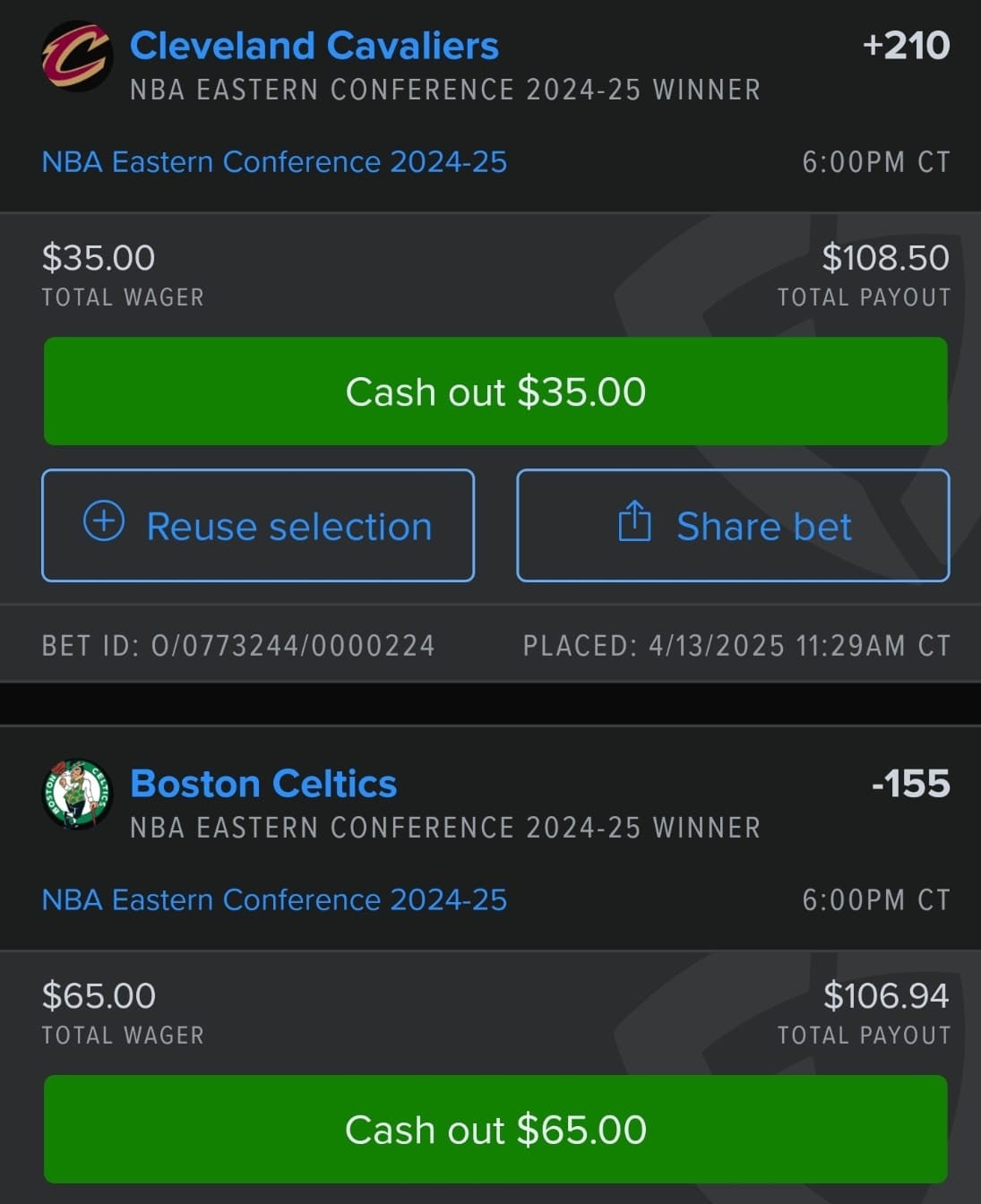Screen dimensions: 981x1204
Task: Open NBA Eastern Conference 2024-25 link under Celtics
Action: (274, 899)
